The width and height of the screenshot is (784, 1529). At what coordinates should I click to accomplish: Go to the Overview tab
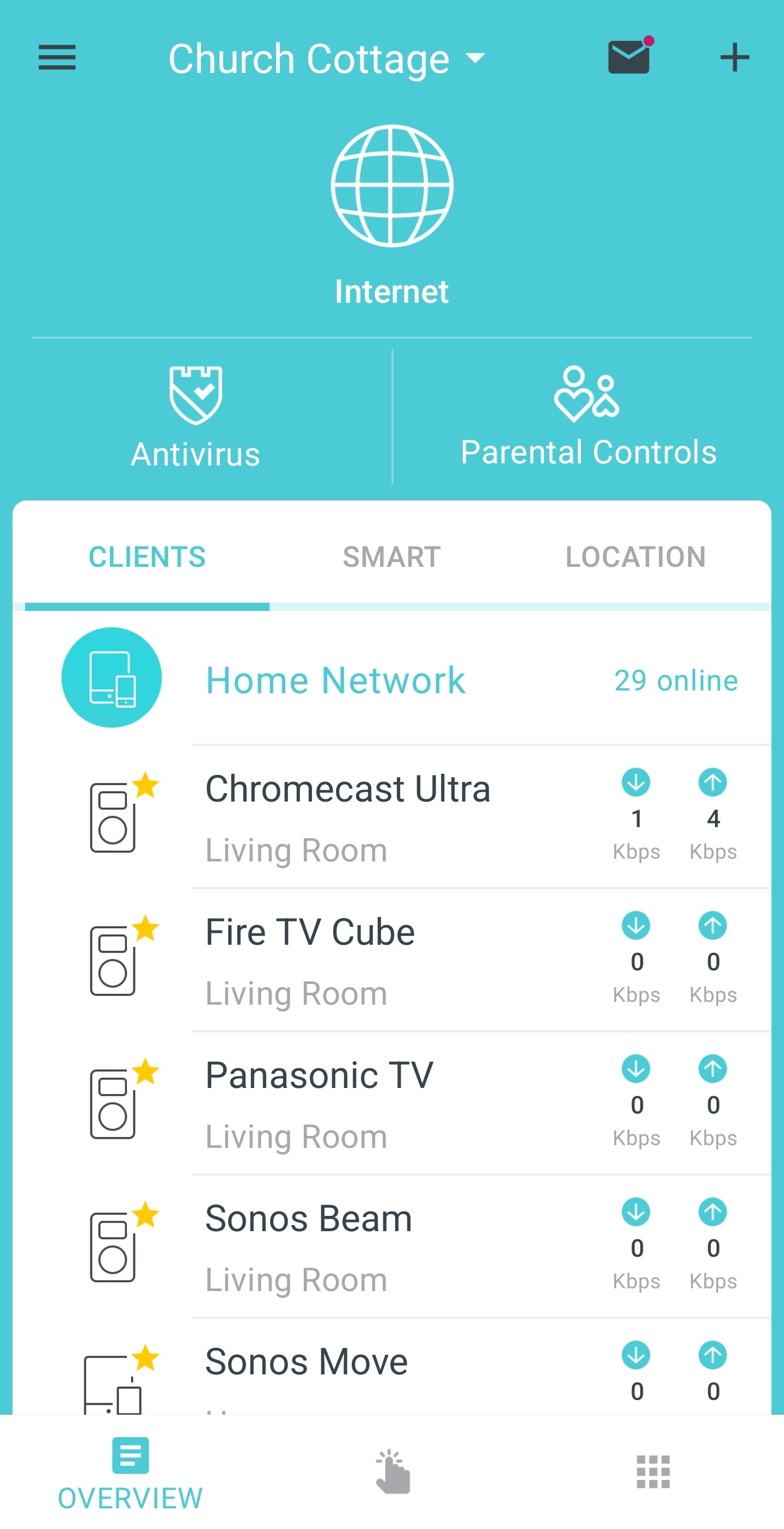(x=131, y=1473)
